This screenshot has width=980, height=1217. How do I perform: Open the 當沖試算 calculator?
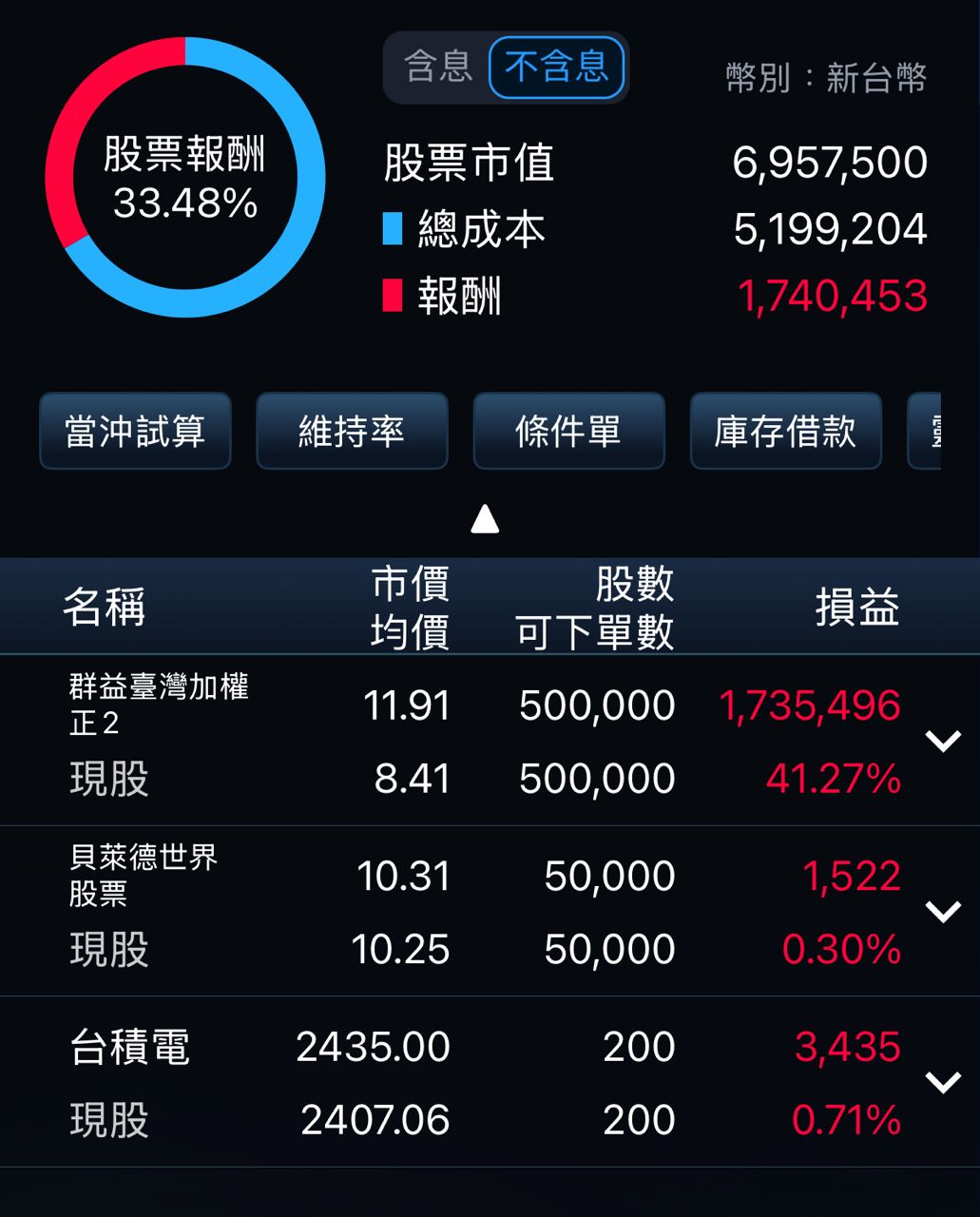click(x=135, y=432)
